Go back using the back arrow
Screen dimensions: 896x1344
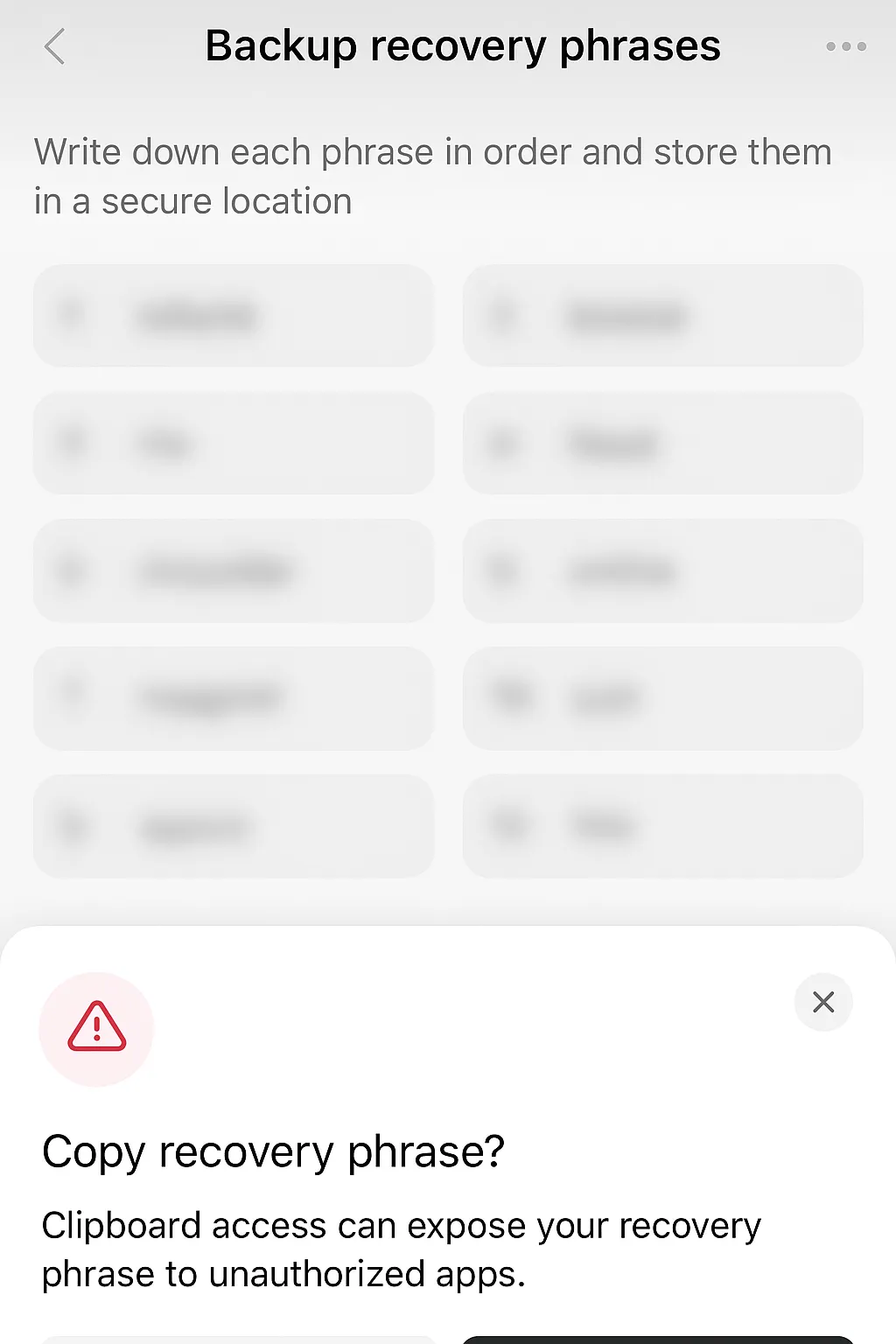[54, 45]
